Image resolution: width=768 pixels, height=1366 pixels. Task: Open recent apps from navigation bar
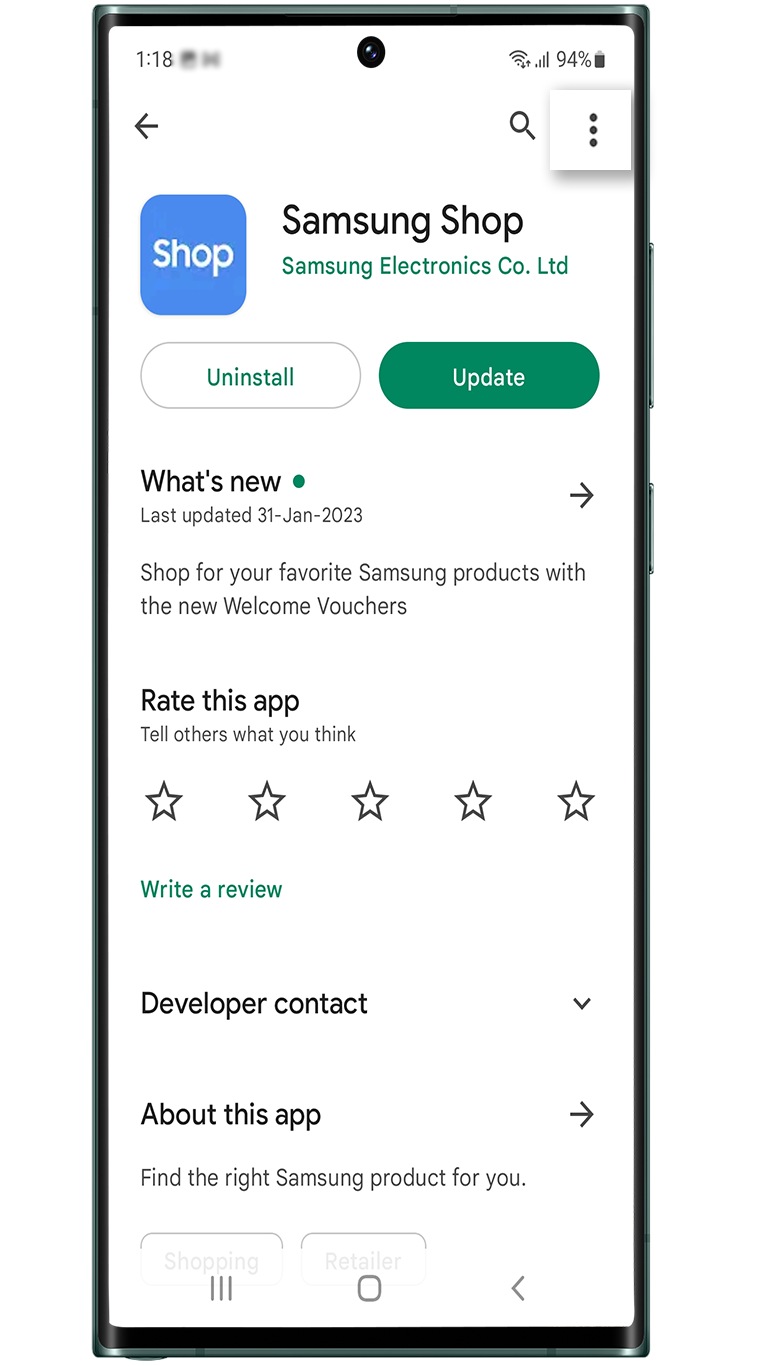pyautogui.click(x=221, y=1288)
